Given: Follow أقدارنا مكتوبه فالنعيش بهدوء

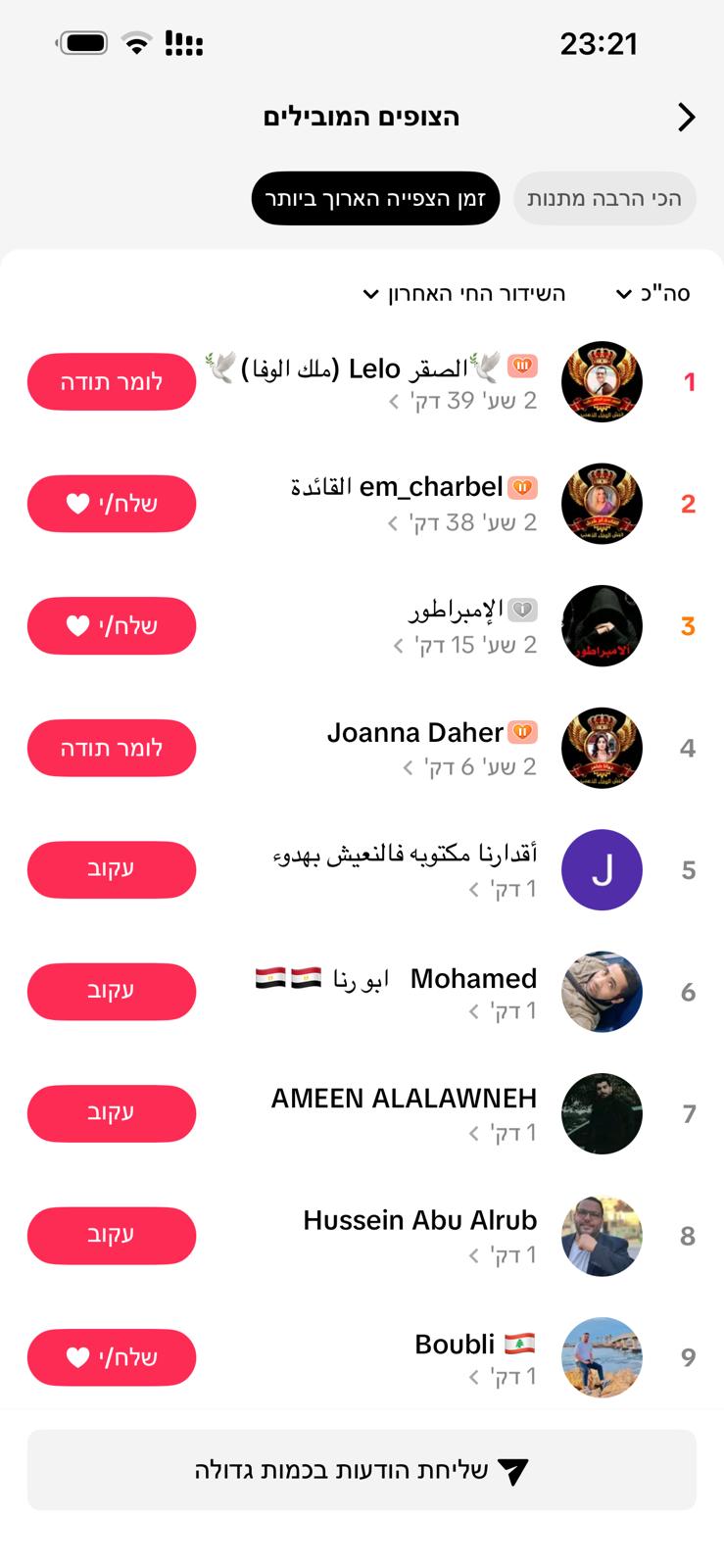Looking at the screenshot, I should click(x=112, y=870).
